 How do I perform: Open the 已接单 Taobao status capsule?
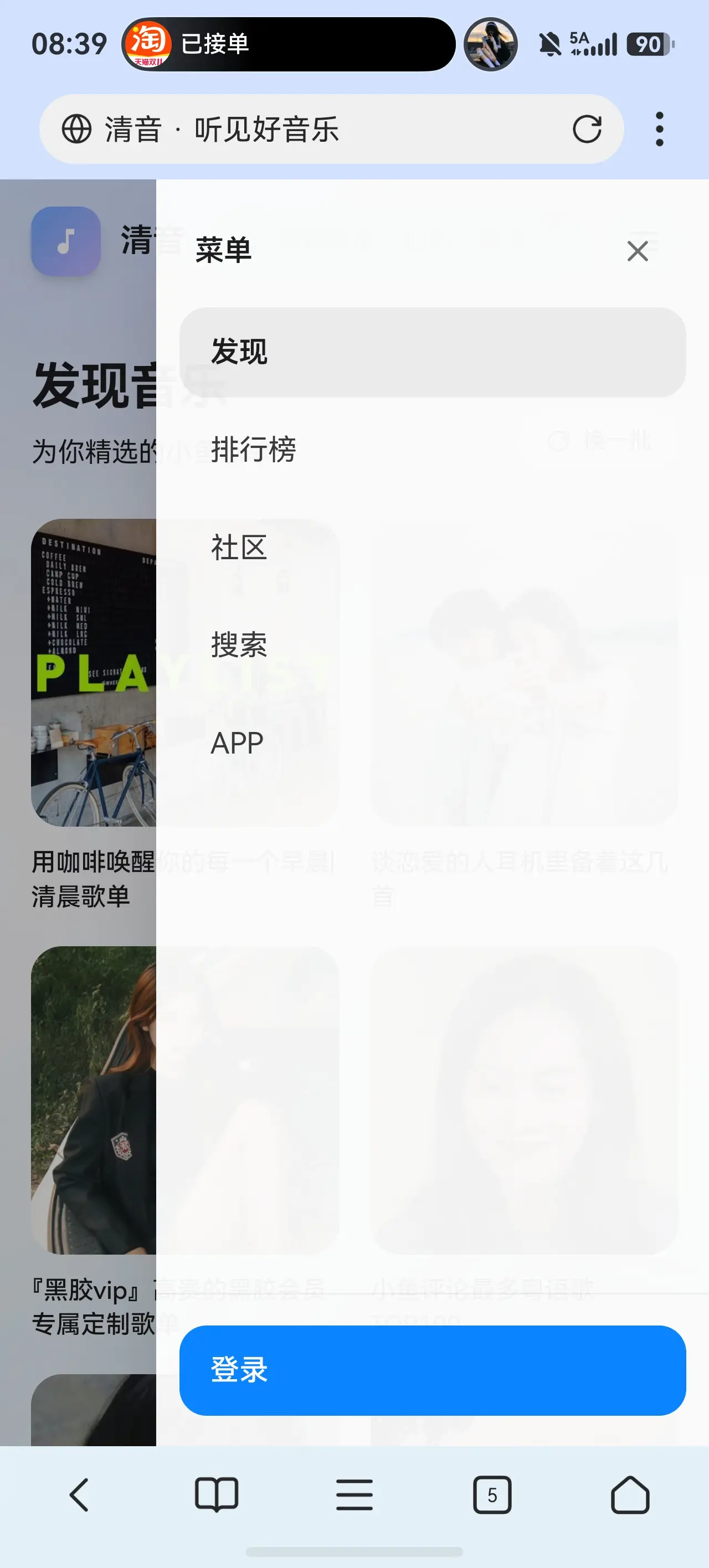[x=288, y=44]
